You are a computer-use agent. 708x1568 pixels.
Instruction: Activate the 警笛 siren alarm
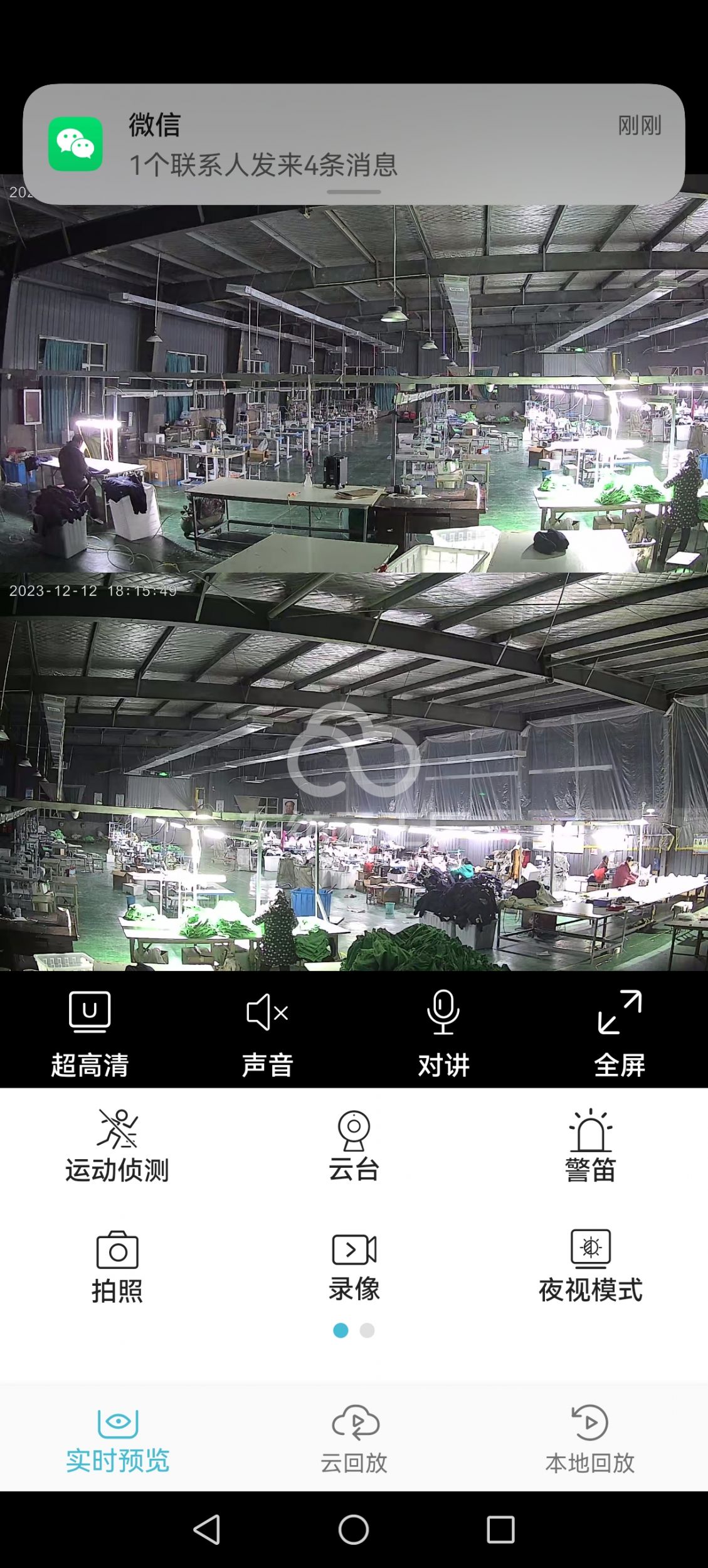[590, 1146]
